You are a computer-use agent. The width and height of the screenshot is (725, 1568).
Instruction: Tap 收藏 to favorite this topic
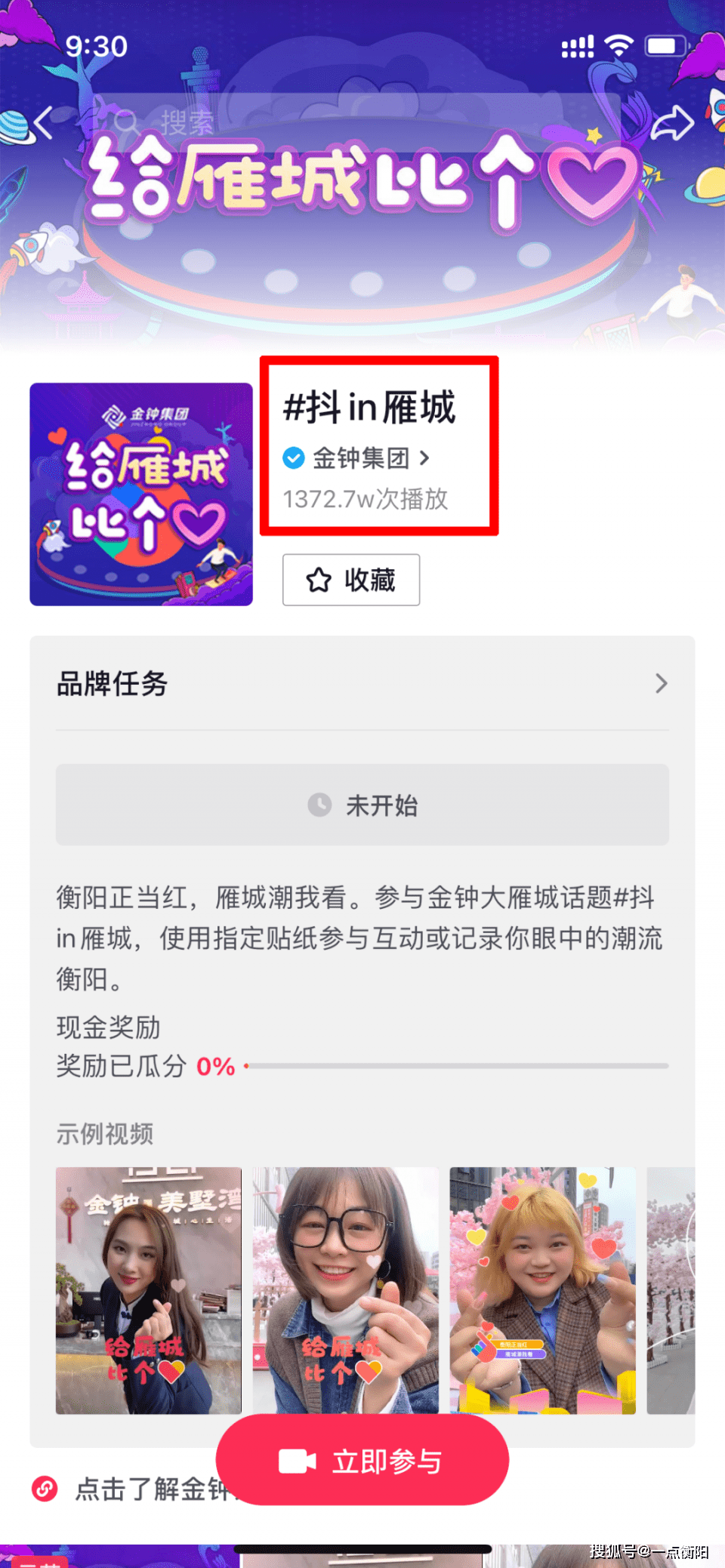point(351,580)
